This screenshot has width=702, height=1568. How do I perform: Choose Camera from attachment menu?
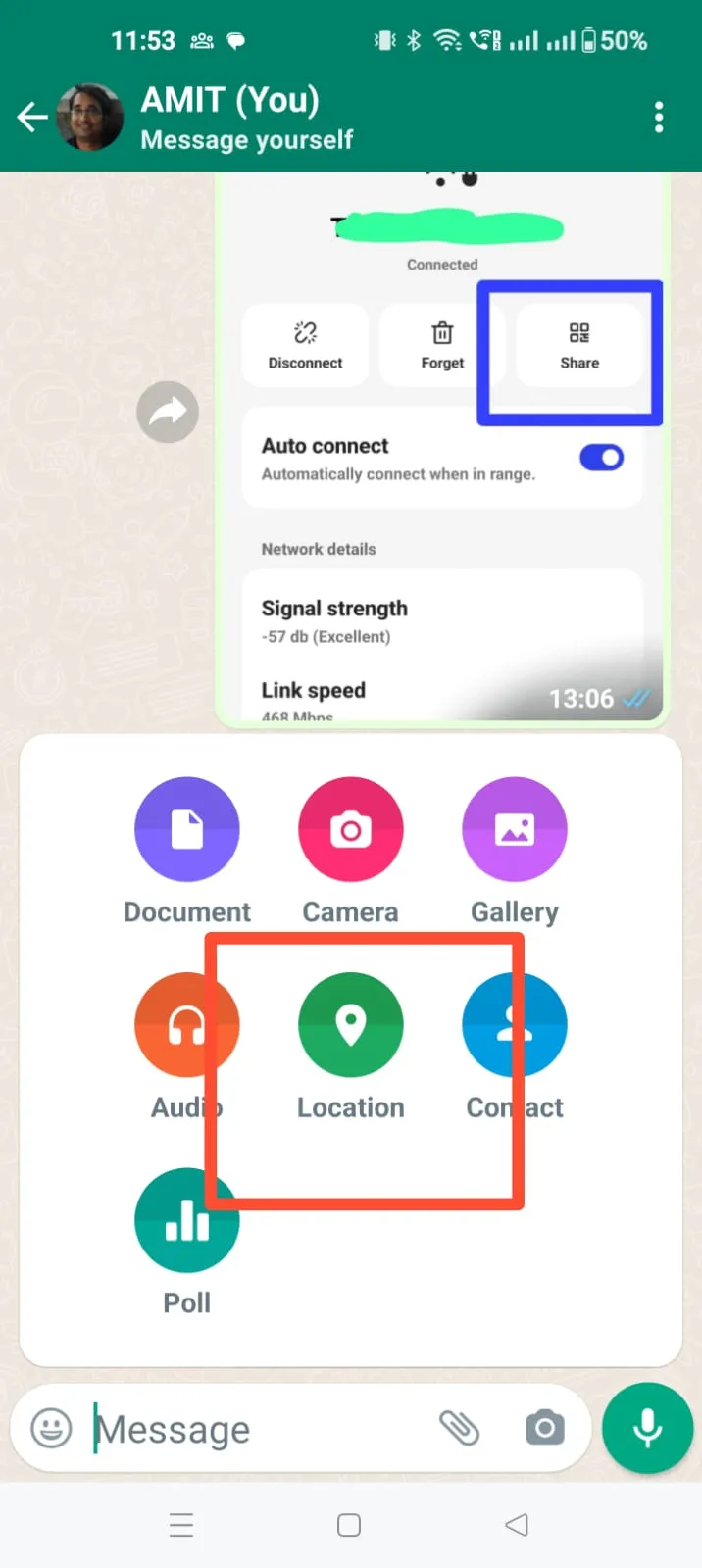(350, 830)
